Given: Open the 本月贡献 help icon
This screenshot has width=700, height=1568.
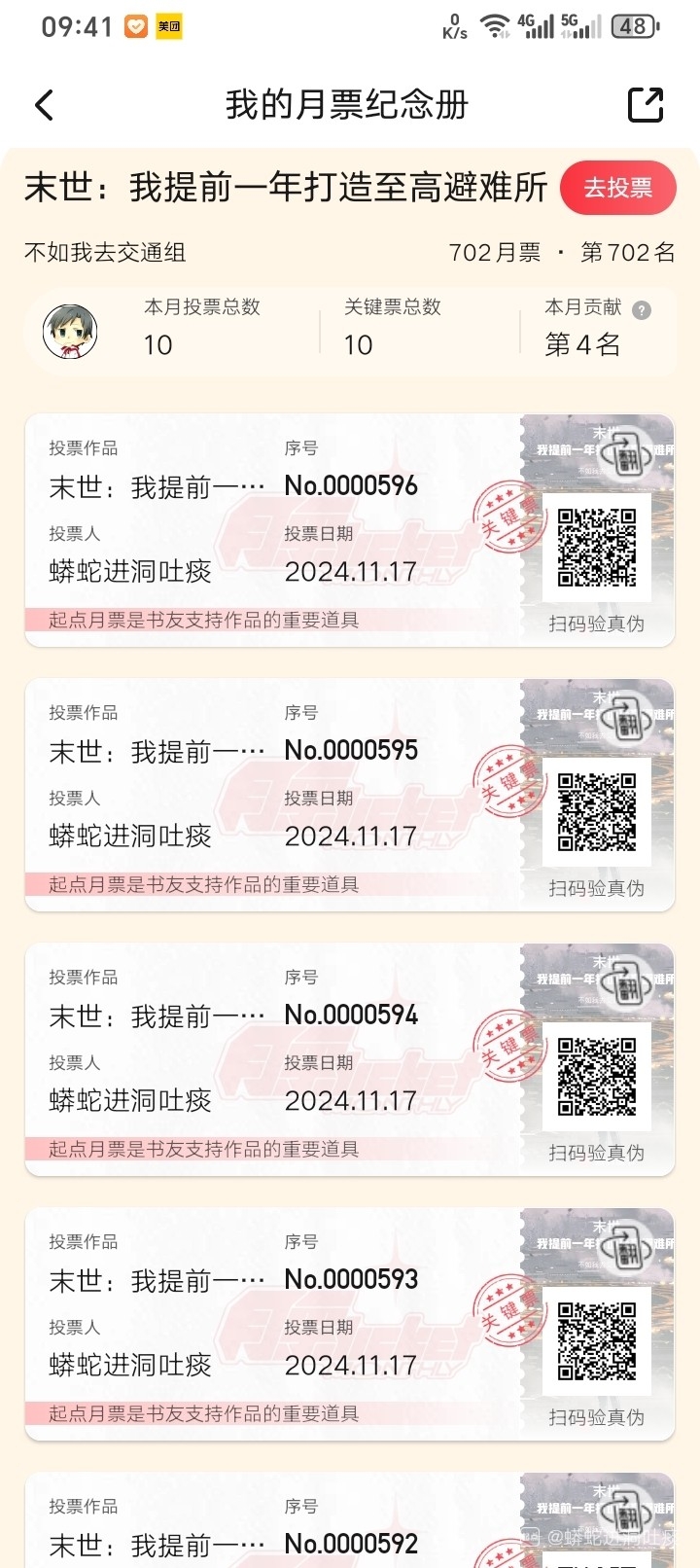Looking at the screenshot, I should pos(642,310).
